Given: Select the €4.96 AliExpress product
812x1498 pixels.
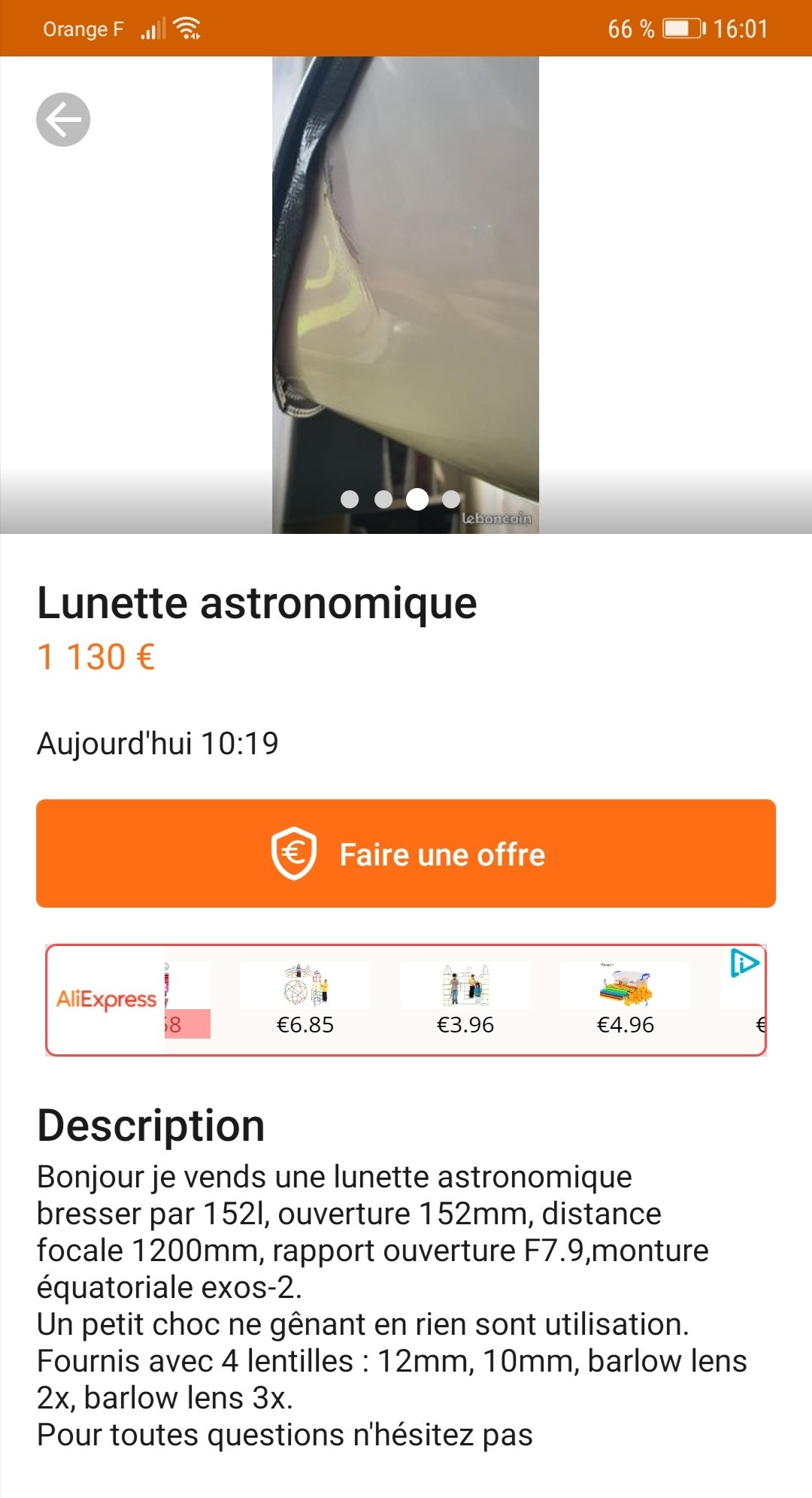Looking at the screenshot, I should (x=626, y=999).
